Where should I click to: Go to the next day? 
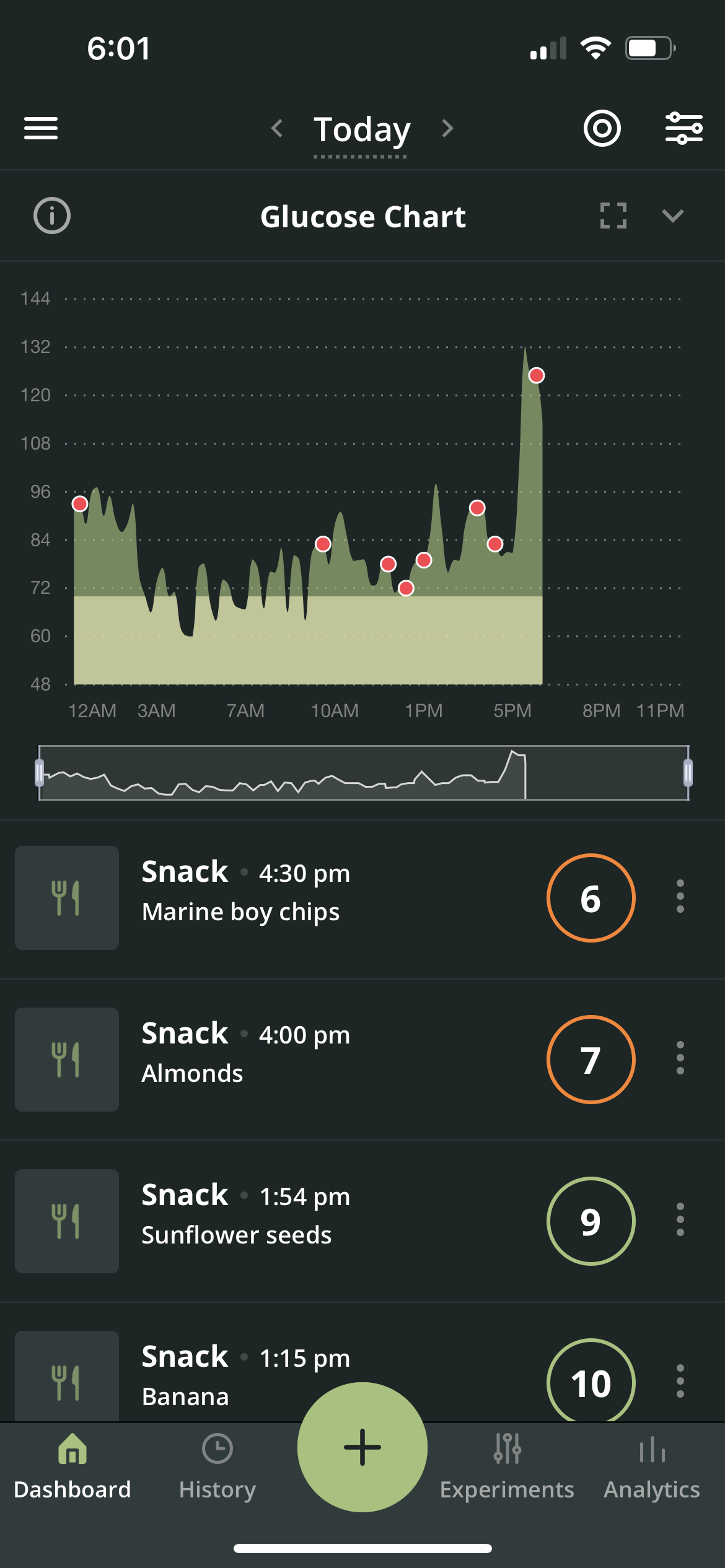(447, 128)
